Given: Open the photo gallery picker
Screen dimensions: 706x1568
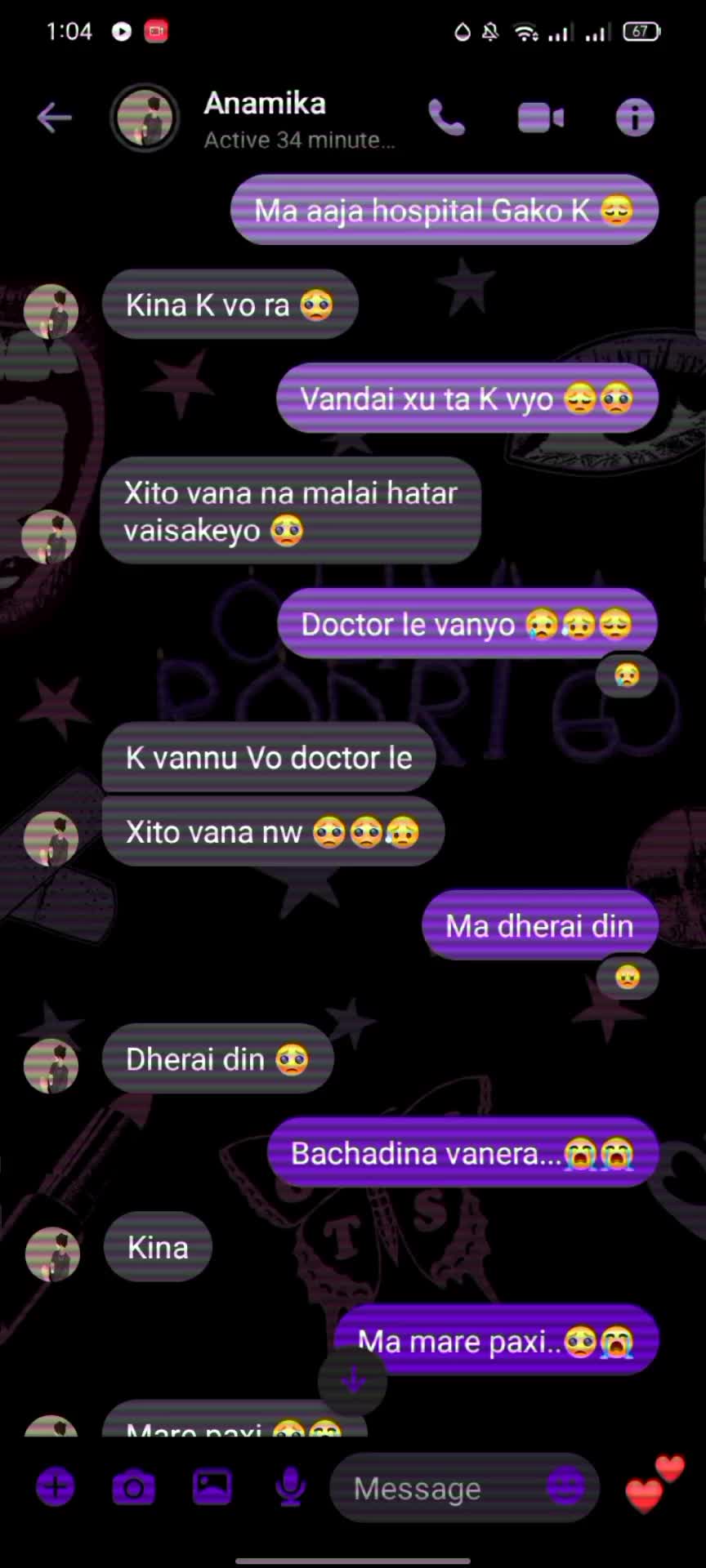Looking at the screenshot, I should pyautogui.click(x=212, y=1487).
